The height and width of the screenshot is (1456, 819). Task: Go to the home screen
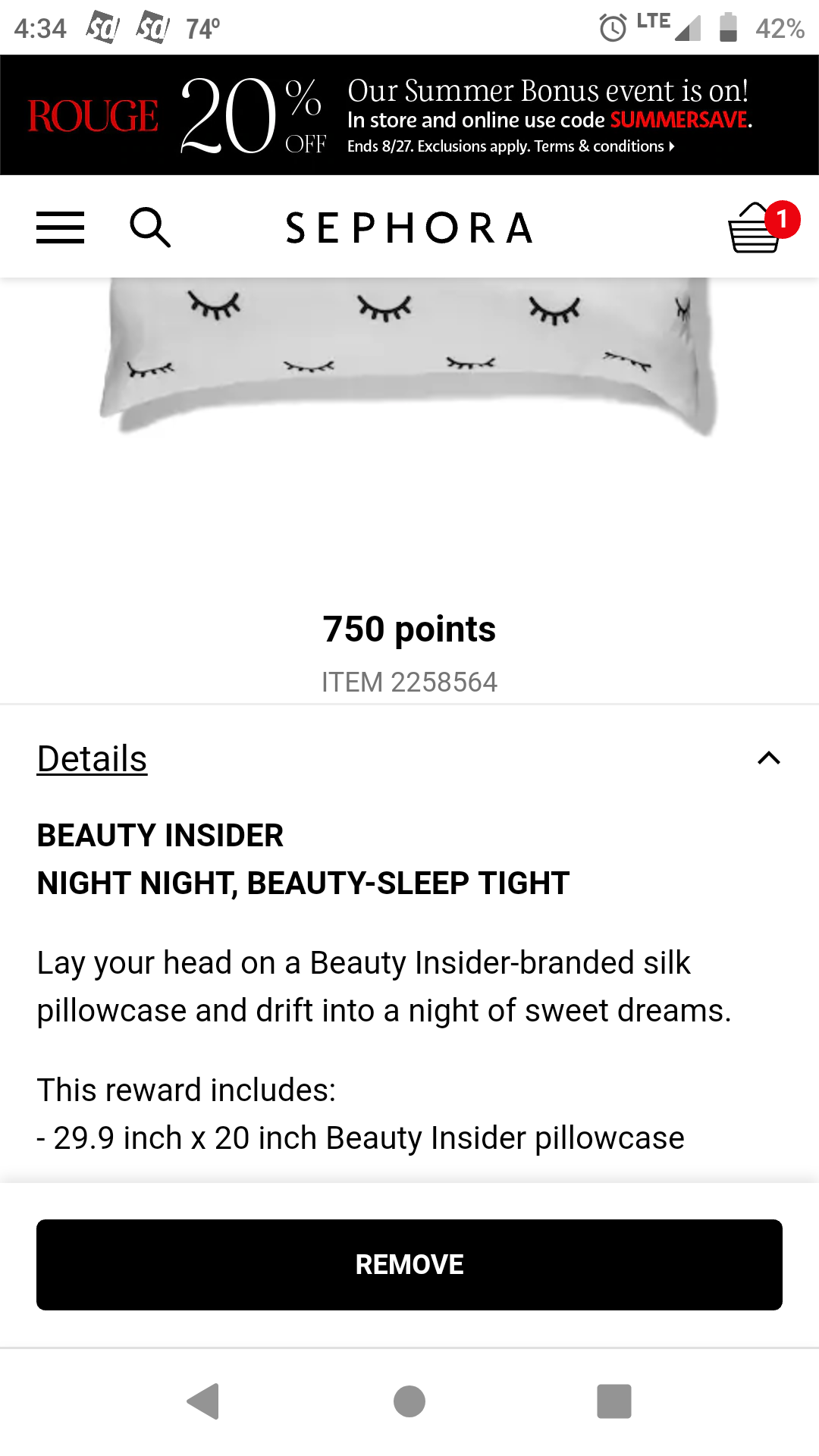coord(409,1401)
